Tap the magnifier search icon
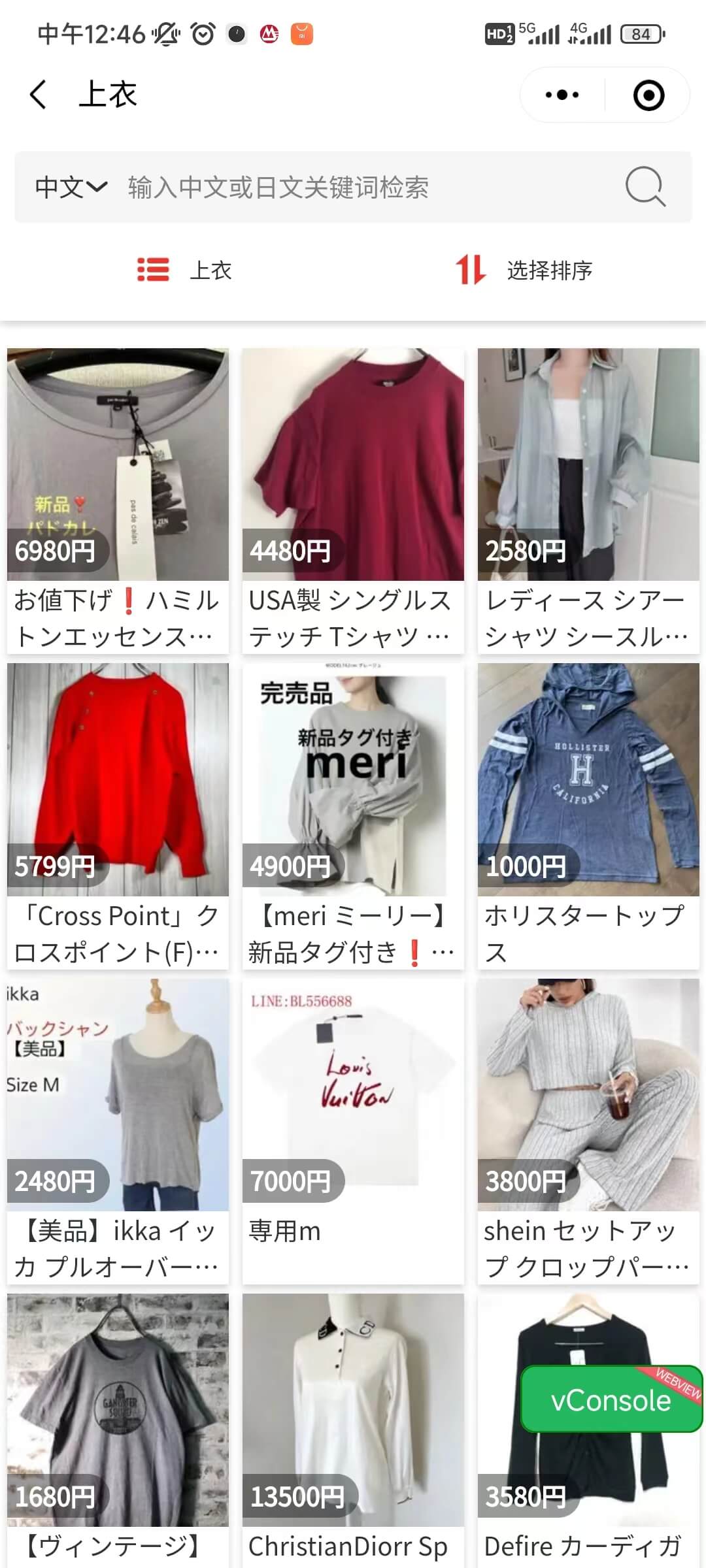Screen dimensions: 706x1568 645,187
